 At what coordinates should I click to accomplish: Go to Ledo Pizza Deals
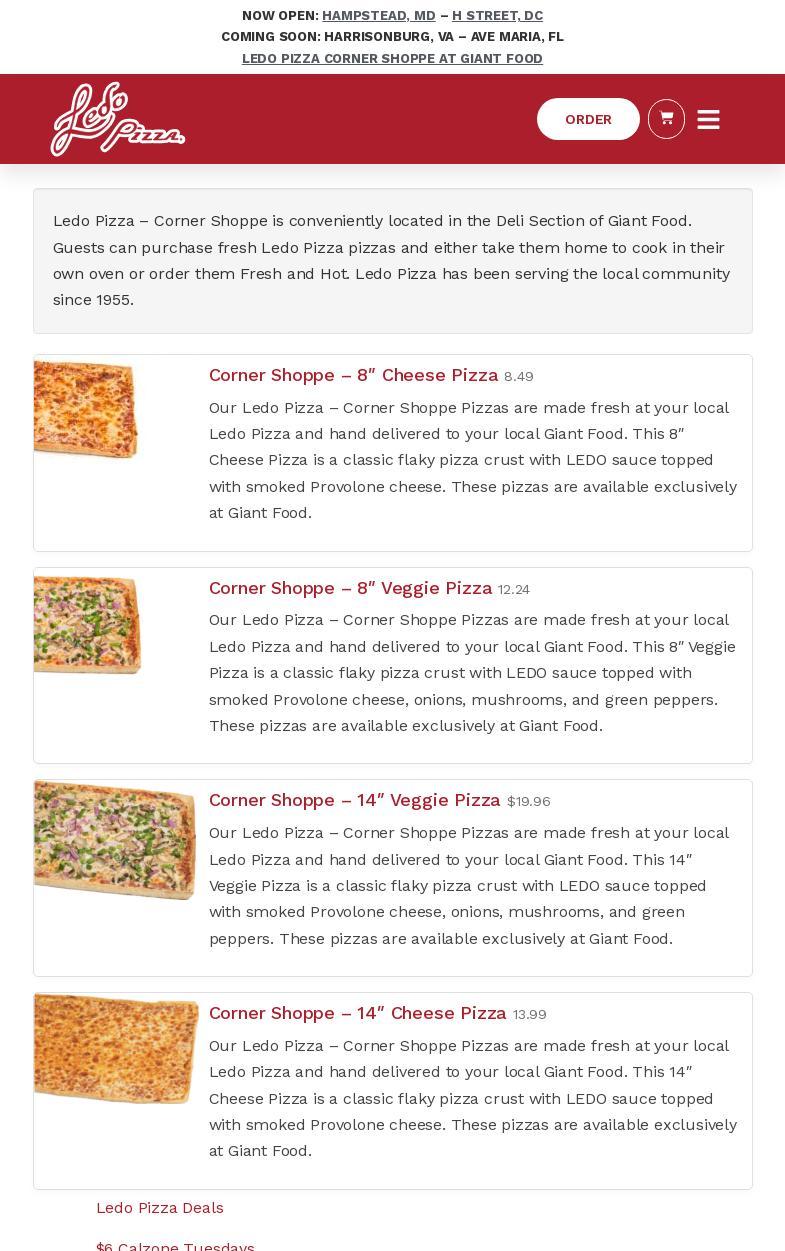pyautogui.click(x=160, y=1207)
